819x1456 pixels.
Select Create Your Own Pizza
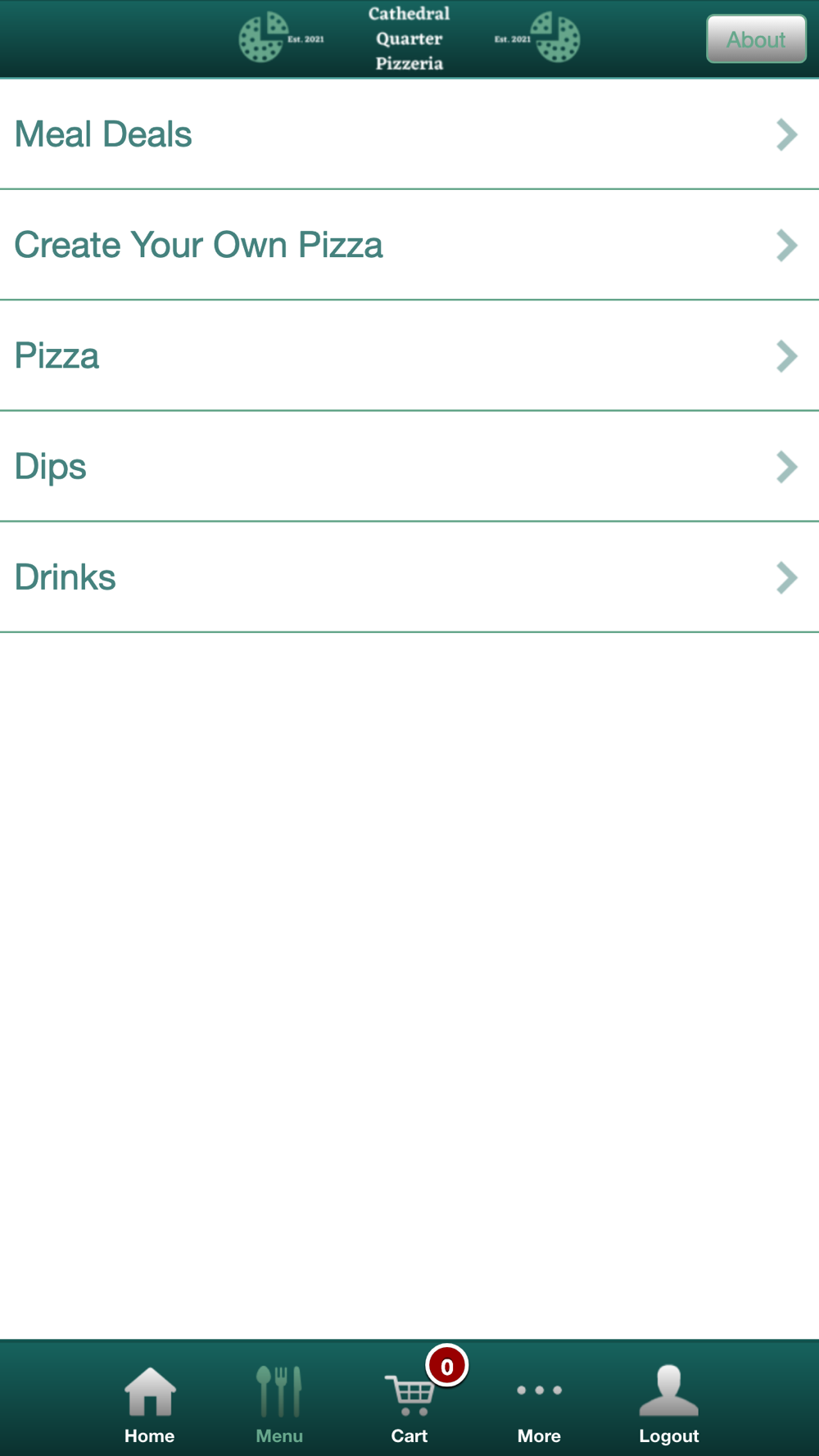[409, 245]
